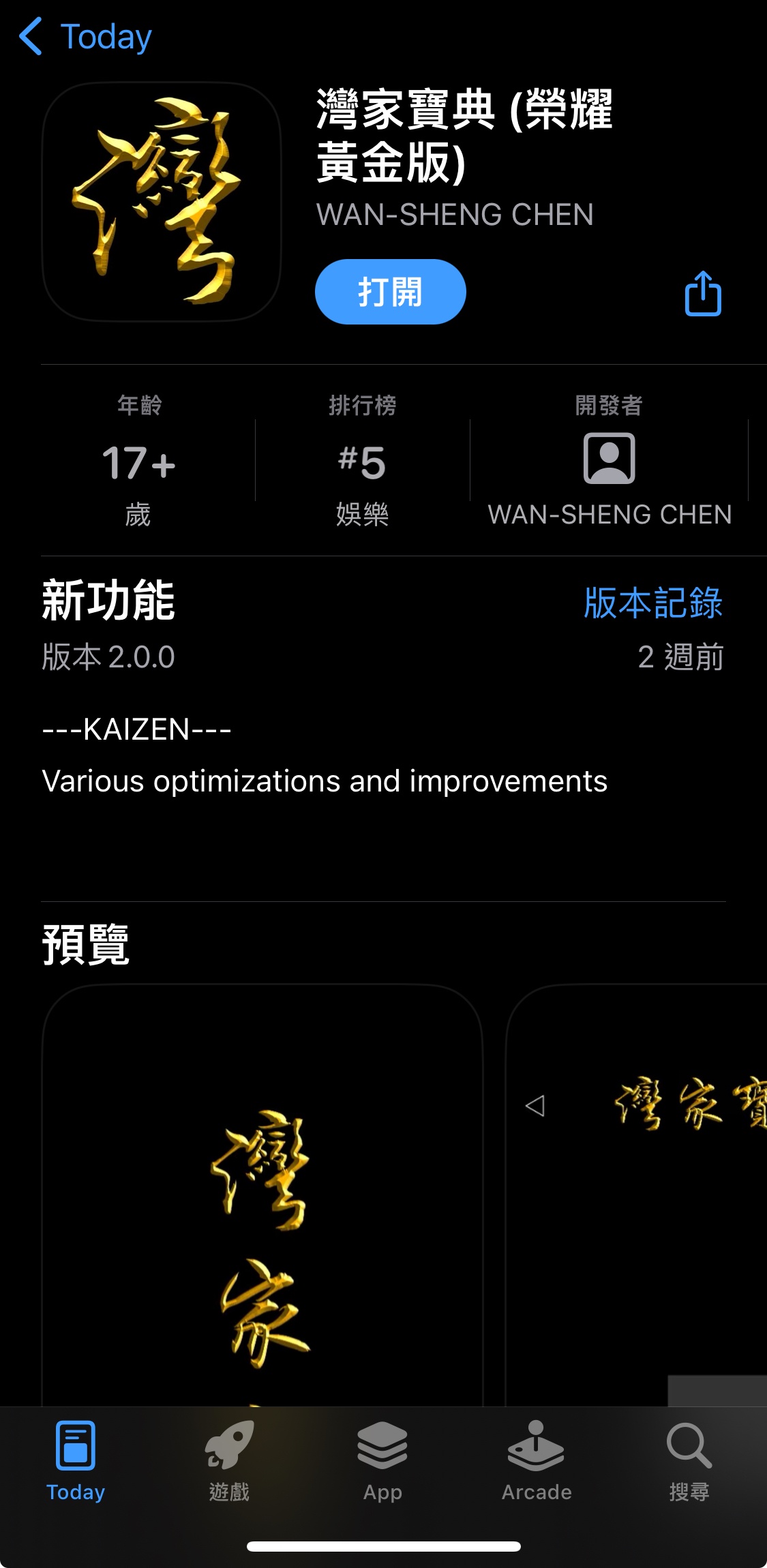Tap the 打開 button to open app
Screen dimensions: 767x1568
390,292
